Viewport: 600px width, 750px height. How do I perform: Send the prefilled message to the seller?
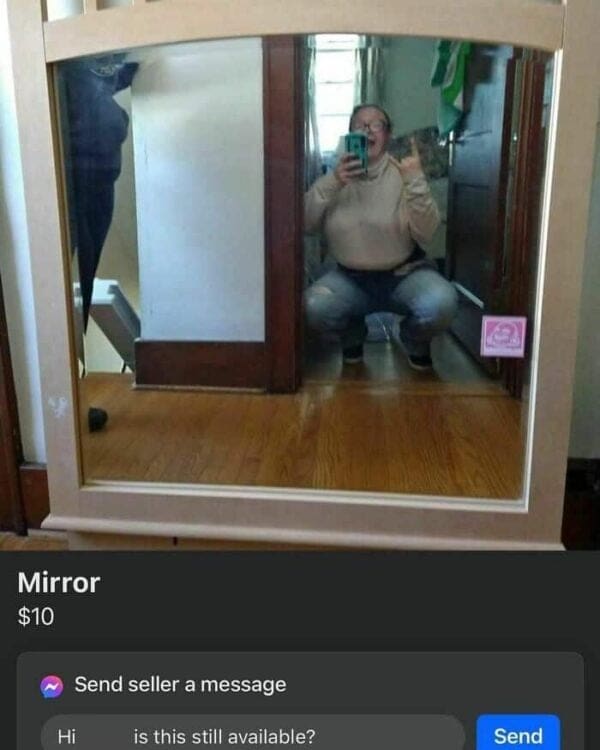coord(518,735)
